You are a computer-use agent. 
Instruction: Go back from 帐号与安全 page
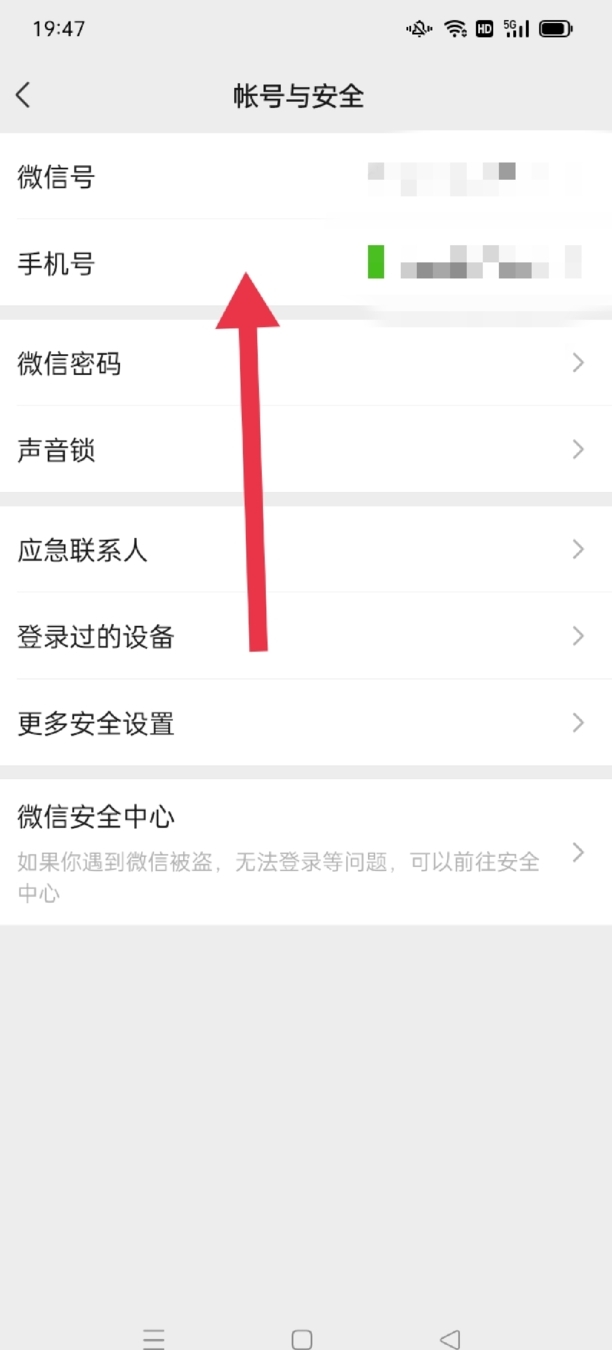pyautogui.click(x=24, y=96)
